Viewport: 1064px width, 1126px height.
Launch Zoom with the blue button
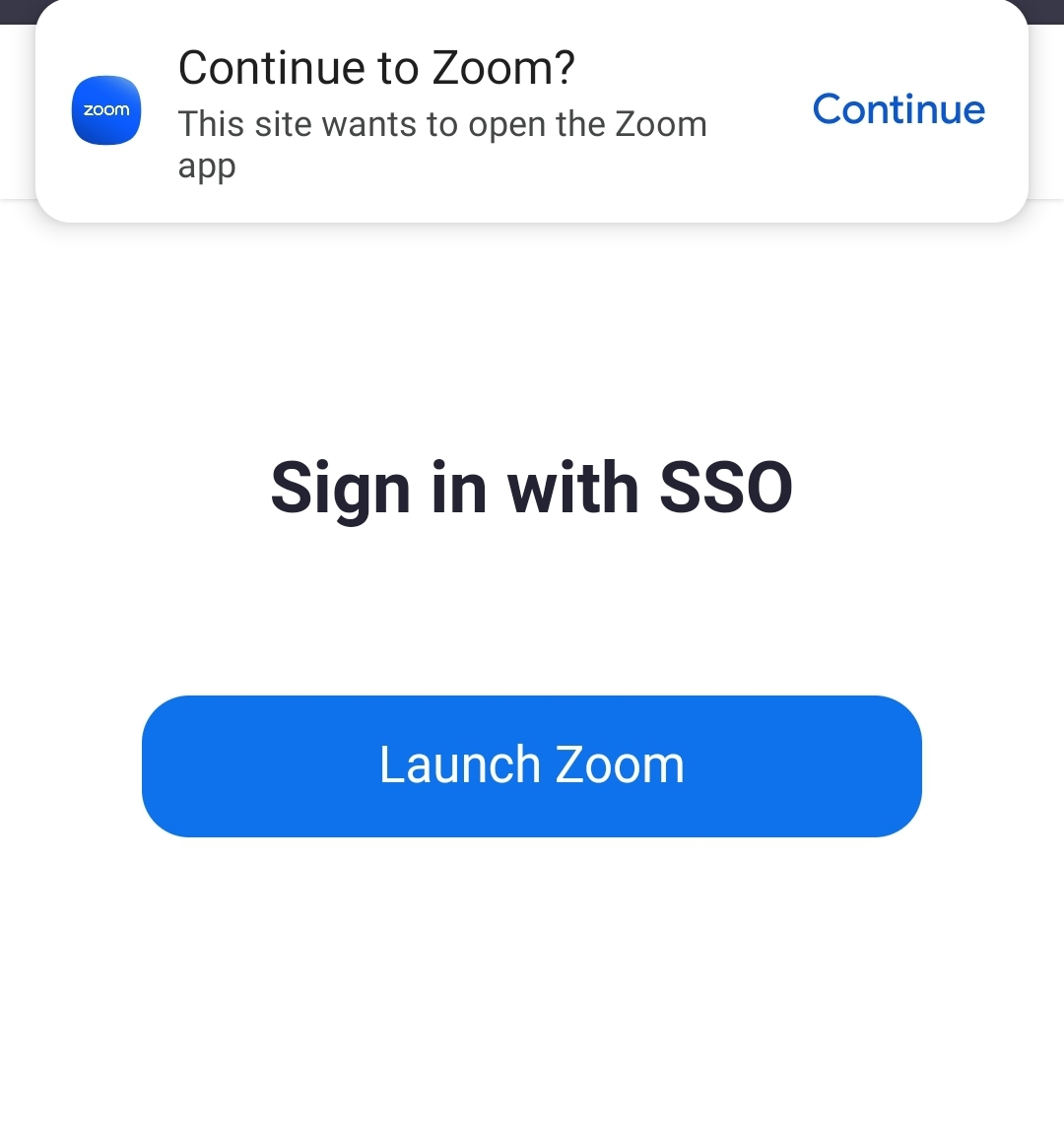pos(532,765)
